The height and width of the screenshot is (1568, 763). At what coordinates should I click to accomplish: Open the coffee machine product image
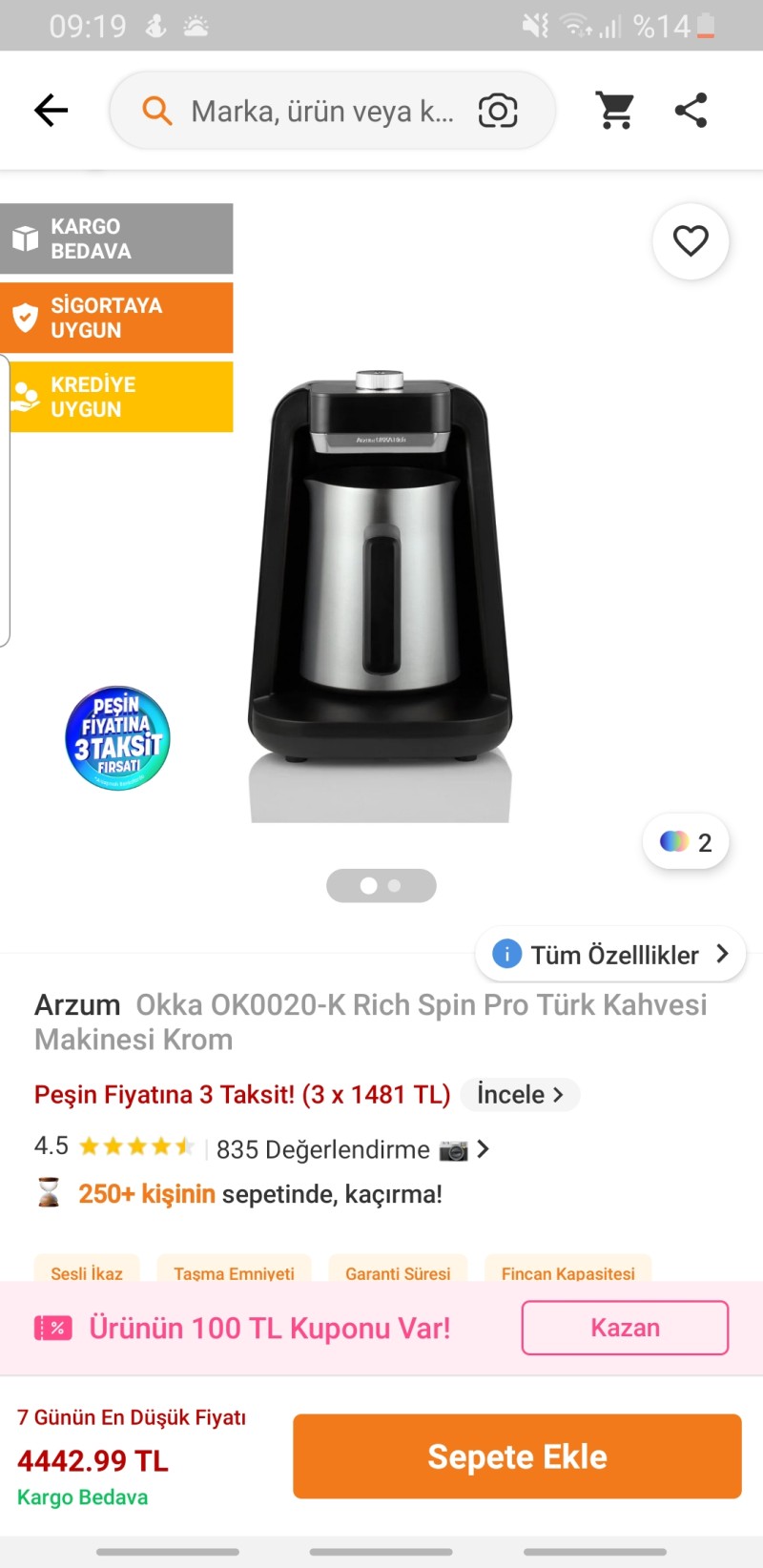tap(381, 572)
